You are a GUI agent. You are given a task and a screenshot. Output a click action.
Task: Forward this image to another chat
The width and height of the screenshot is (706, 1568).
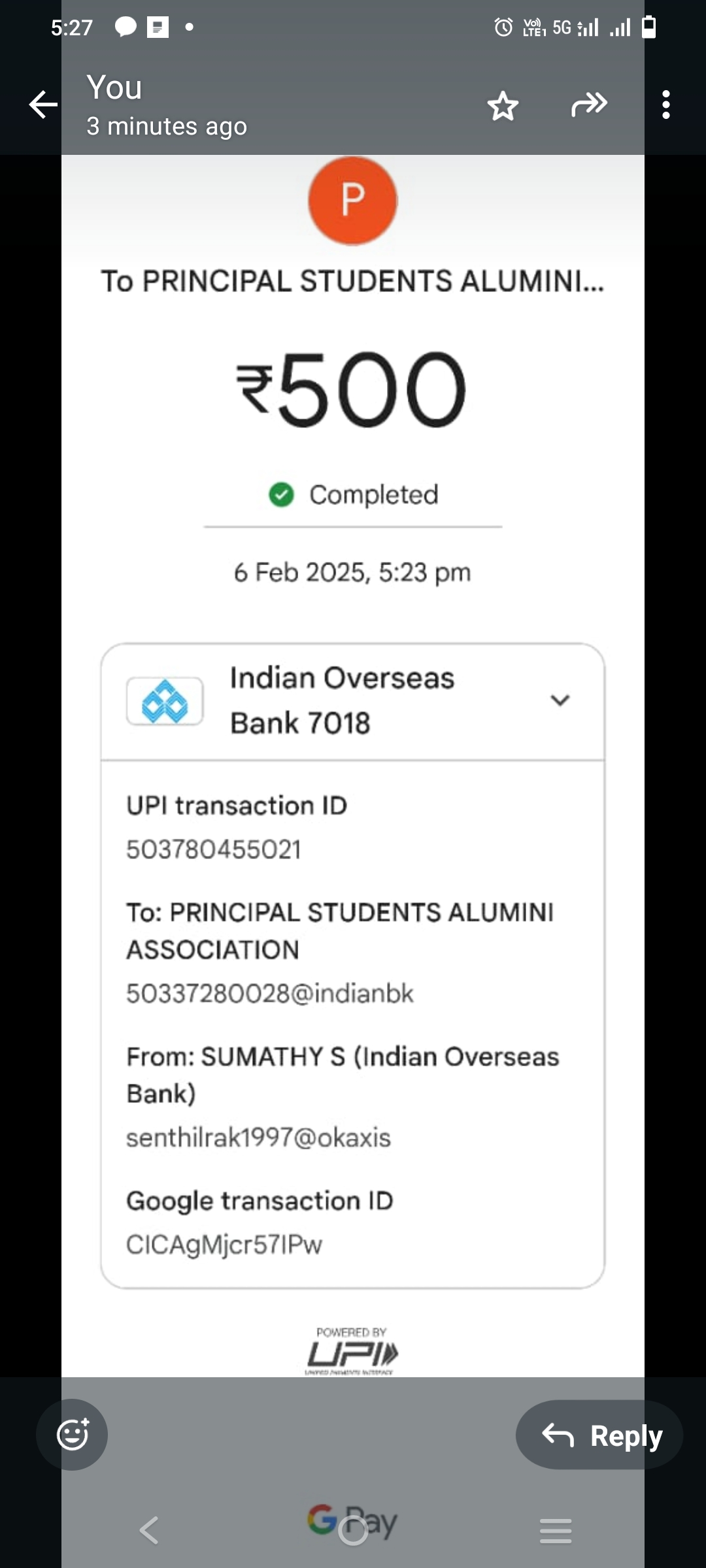tap(589, 105)
